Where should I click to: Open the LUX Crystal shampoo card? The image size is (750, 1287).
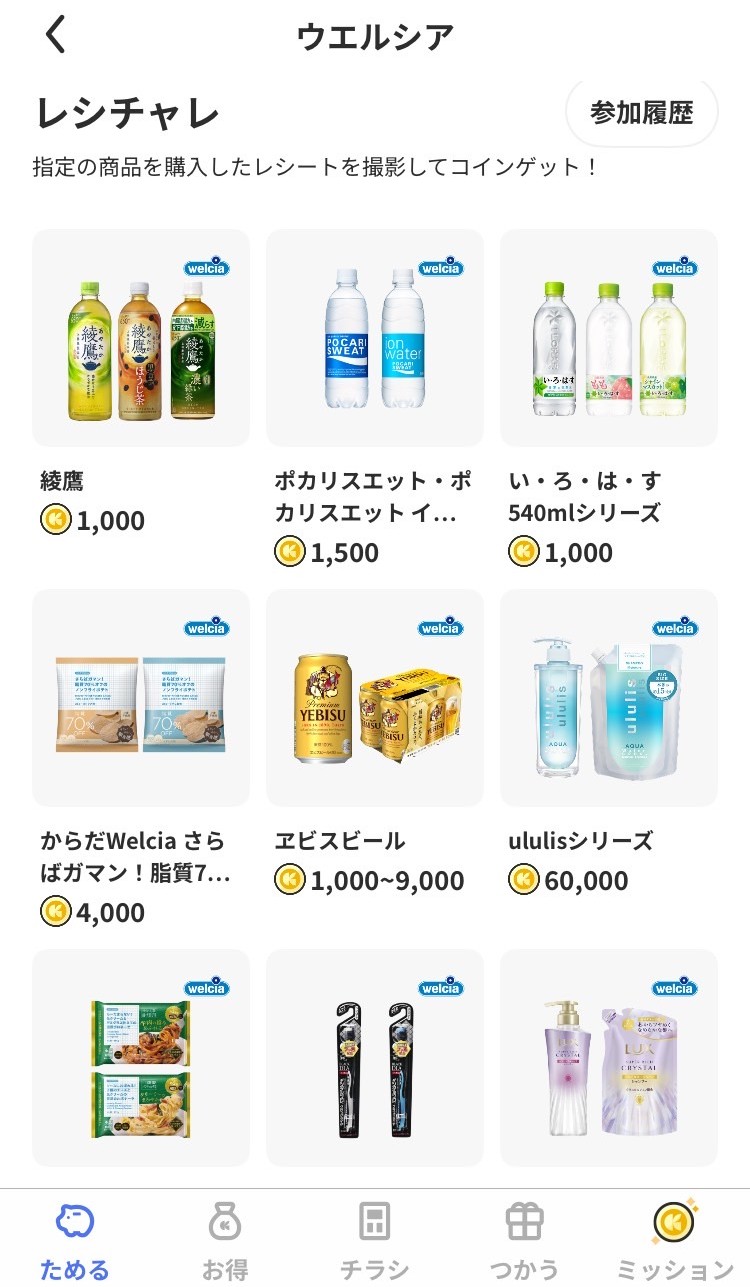pos(609,1057)
